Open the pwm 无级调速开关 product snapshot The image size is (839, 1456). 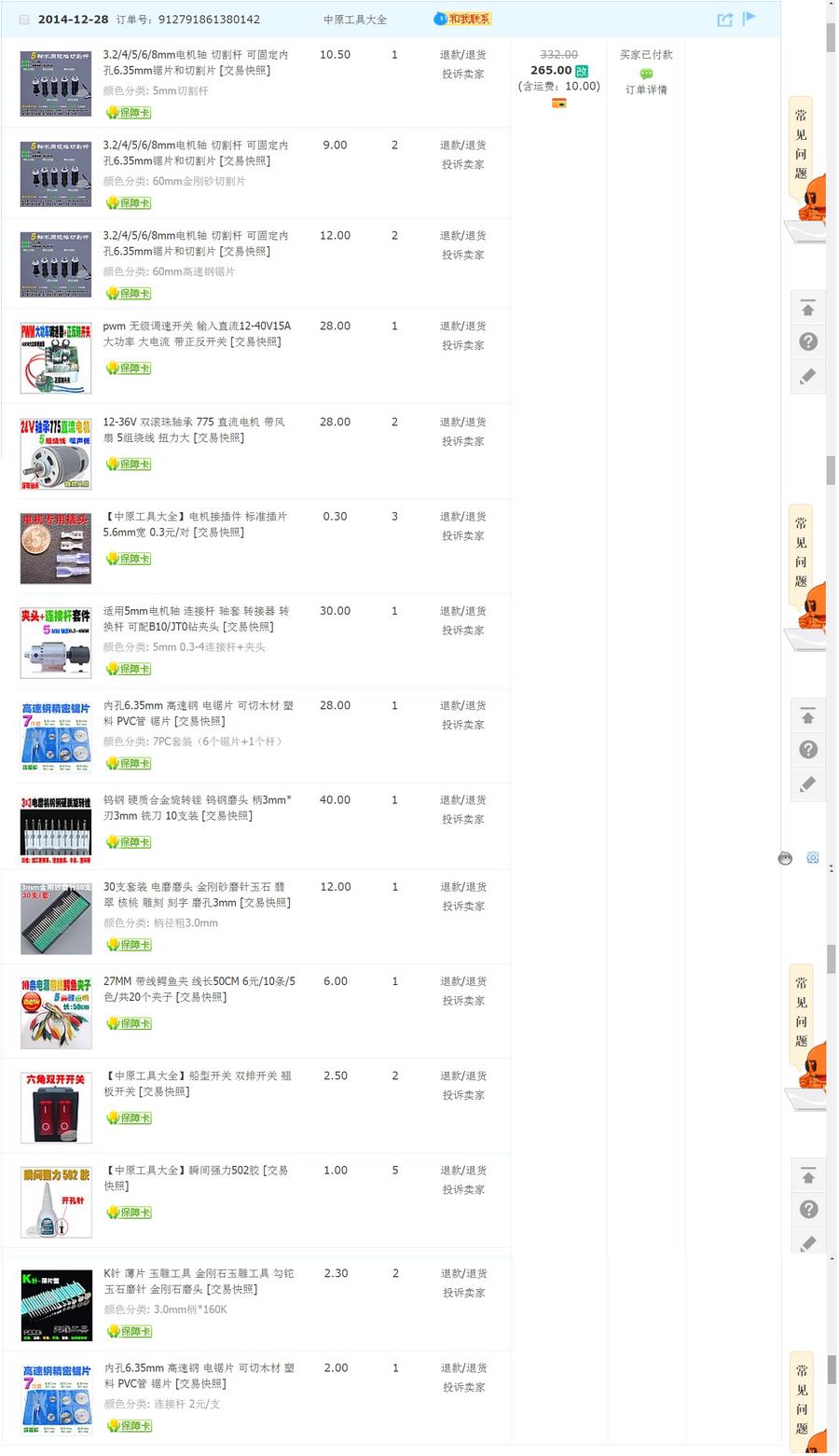click(197, 334)
